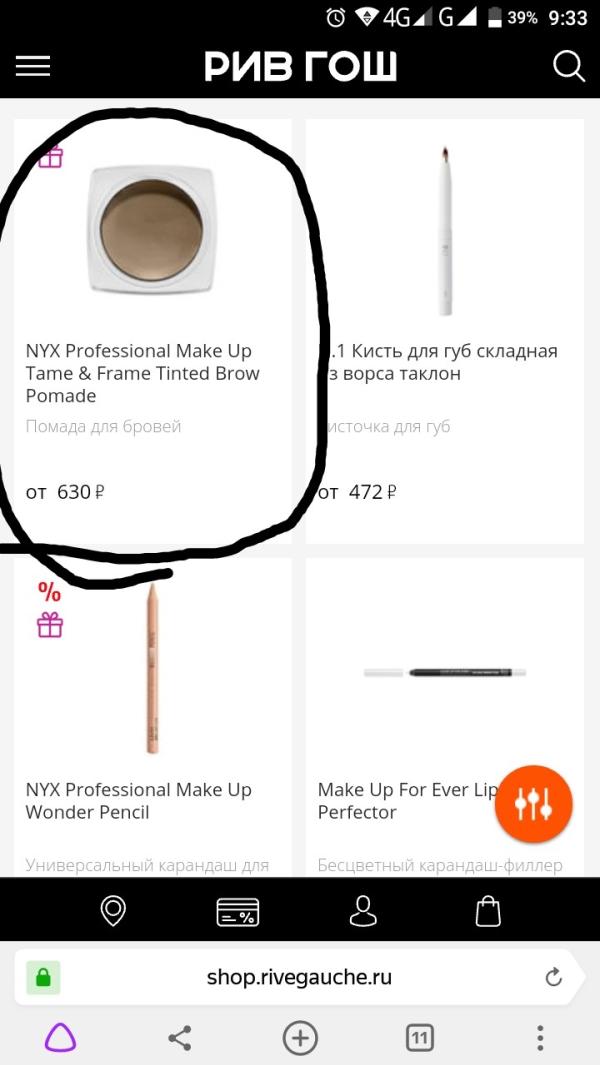600x1065 pixels.
Task: Open a new browser tab
Action: click(x=300, y=1038)
